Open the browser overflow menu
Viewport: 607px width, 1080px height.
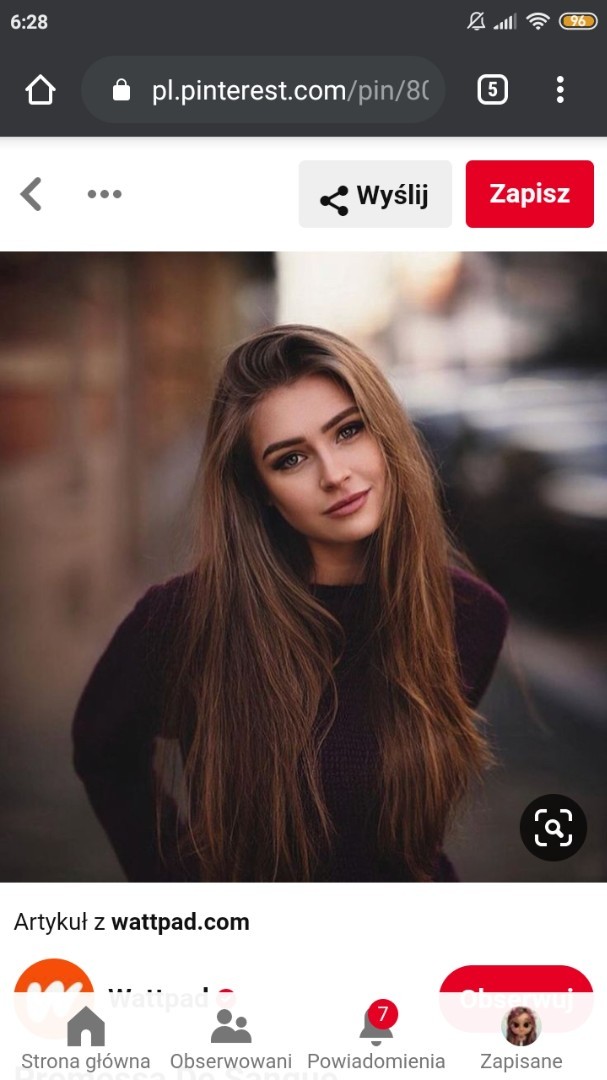tap(560, 91)
